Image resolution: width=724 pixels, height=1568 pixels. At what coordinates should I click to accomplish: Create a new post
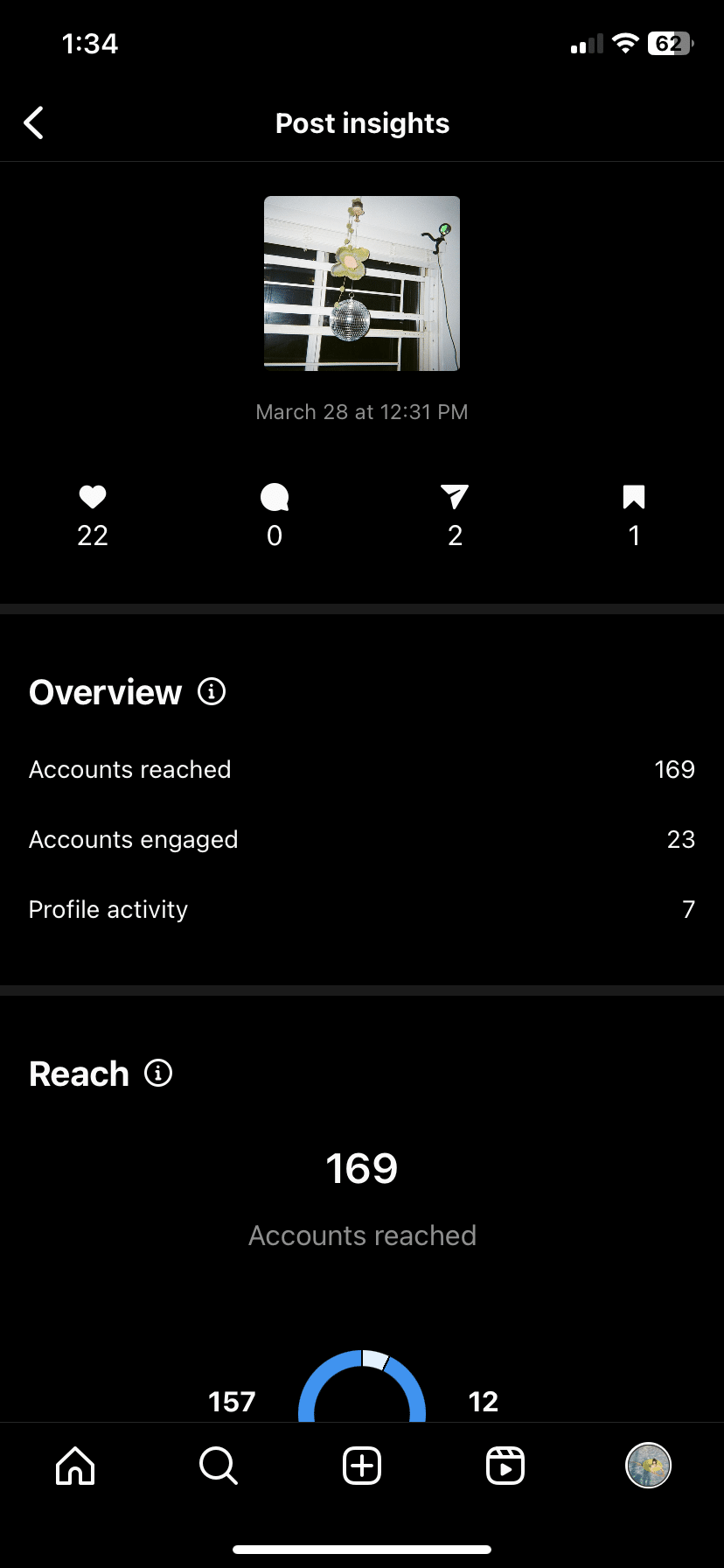(x=362, y=1465)
